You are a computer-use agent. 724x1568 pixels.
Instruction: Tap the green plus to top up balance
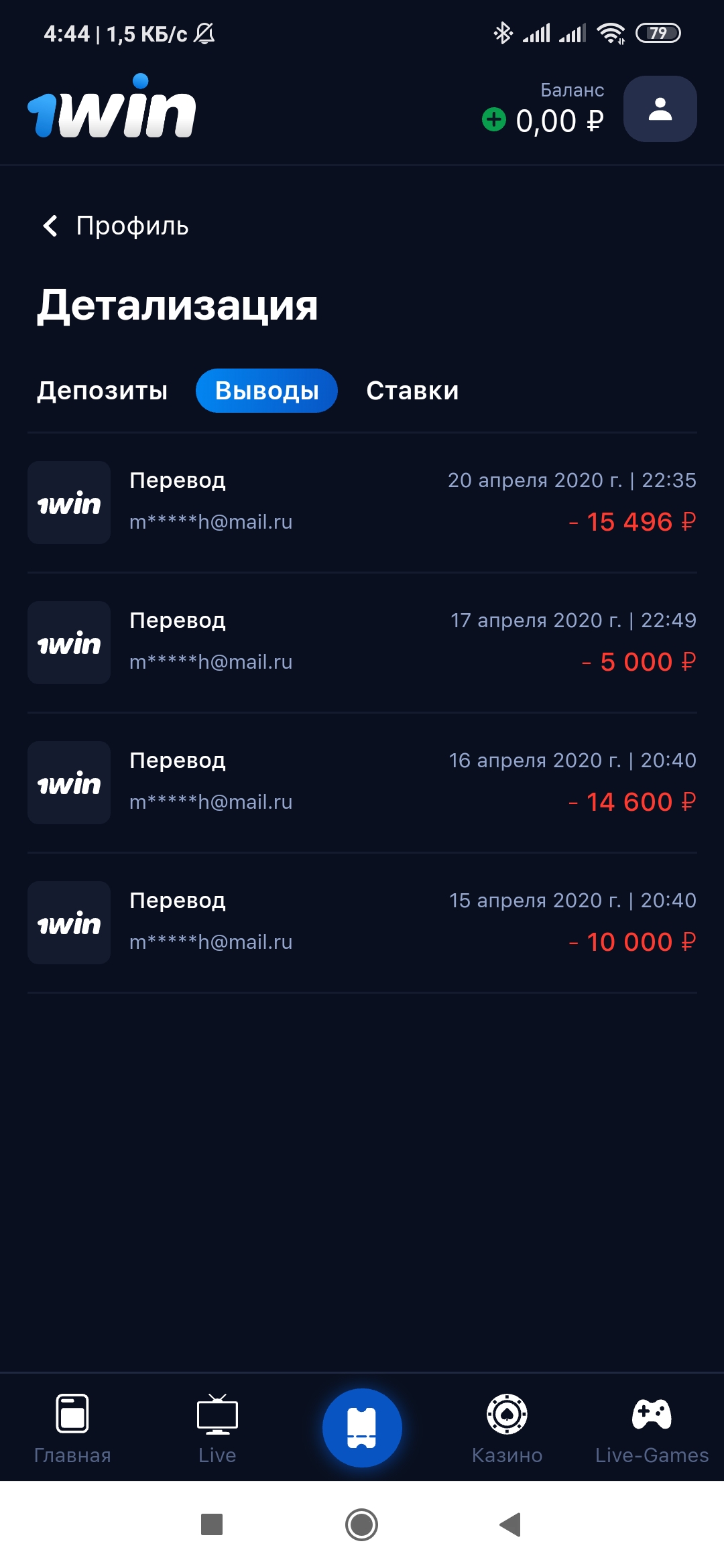(494, 120)
